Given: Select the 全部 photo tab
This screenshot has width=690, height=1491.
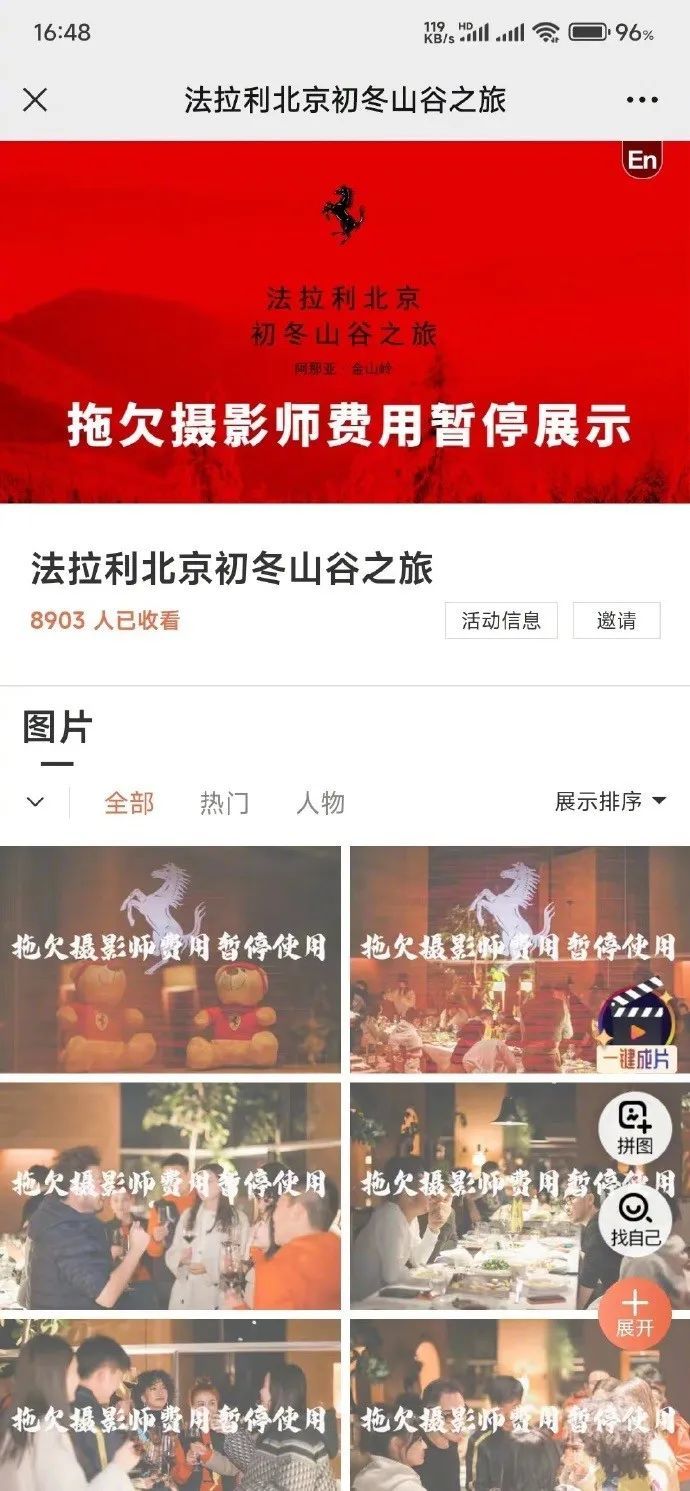Looking at the screenshot, I should (x=130, y=802).
